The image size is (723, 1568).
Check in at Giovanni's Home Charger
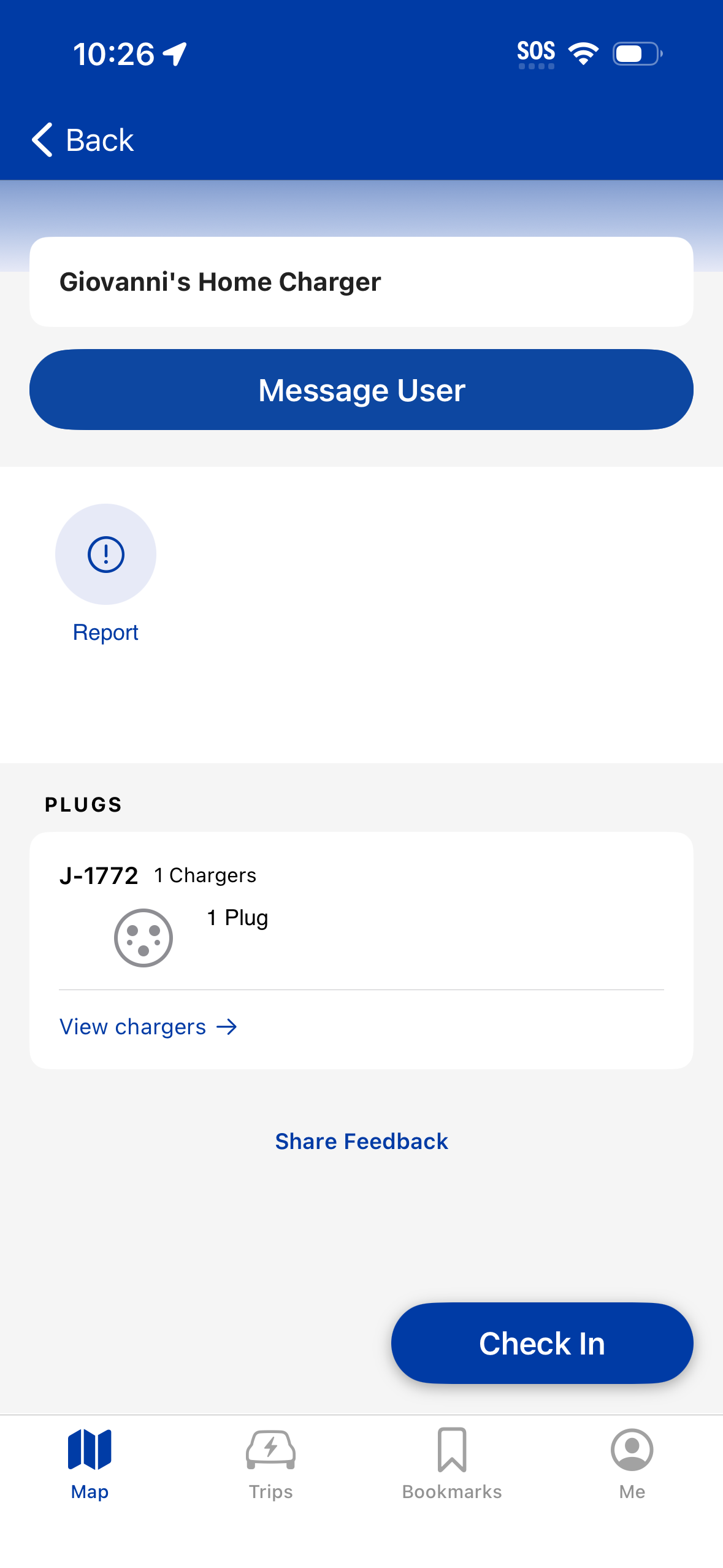pyautogui.click(x=541, y=1343)
